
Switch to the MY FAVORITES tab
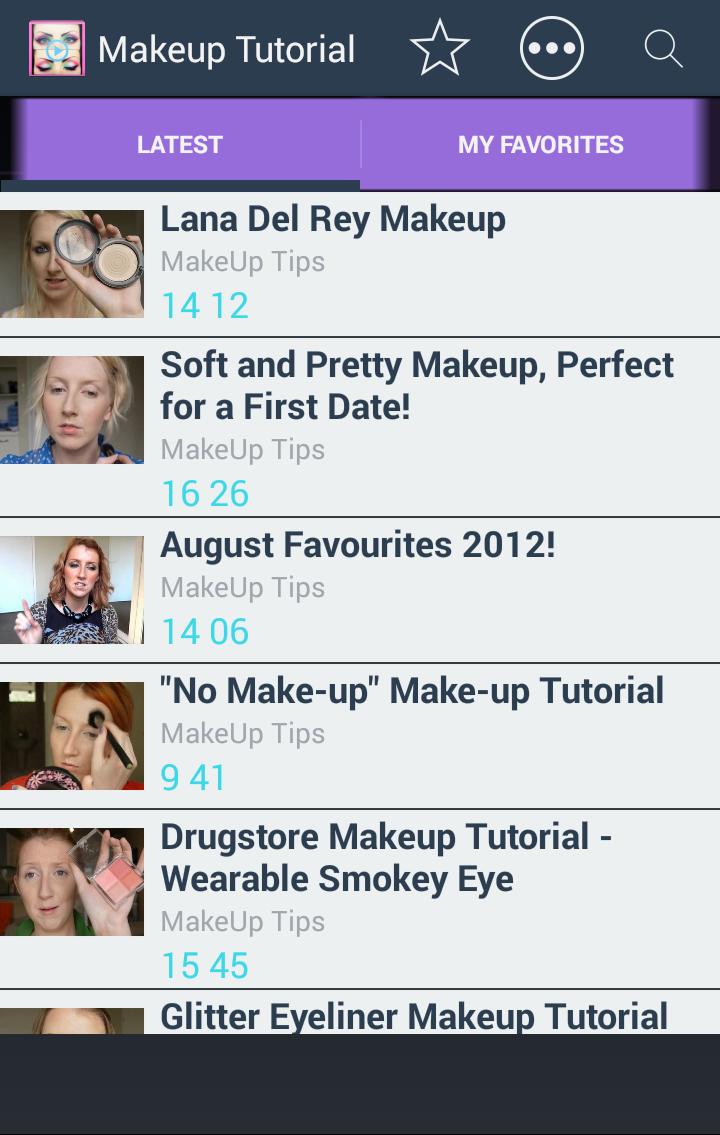click(x=540, y=144)
